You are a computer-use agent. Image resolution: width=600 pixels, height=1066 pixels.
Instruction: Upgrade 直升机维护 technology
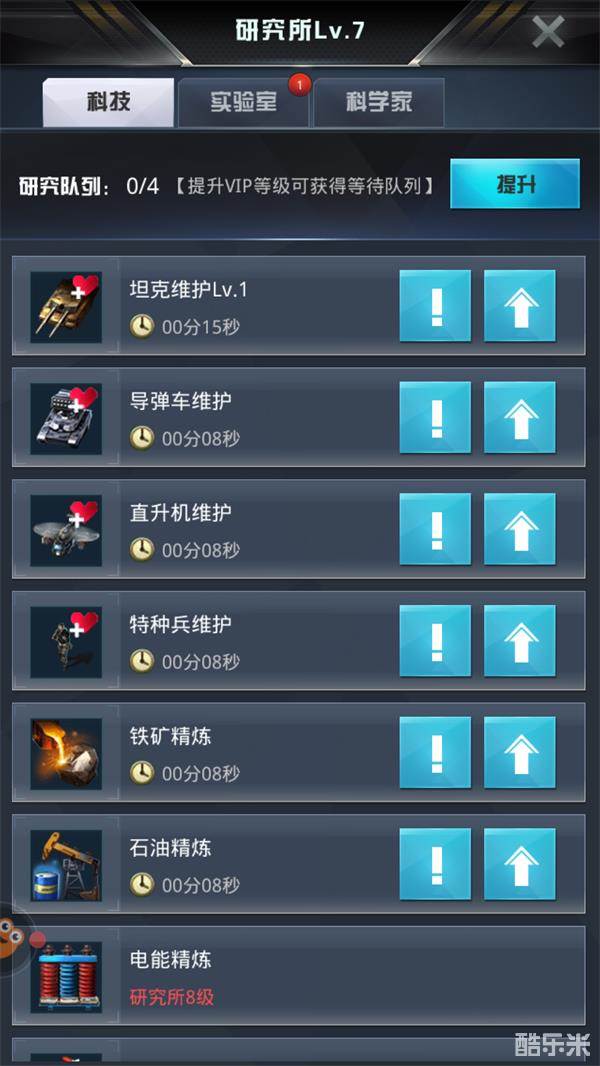pyautogui.click(x=519, y=530)
